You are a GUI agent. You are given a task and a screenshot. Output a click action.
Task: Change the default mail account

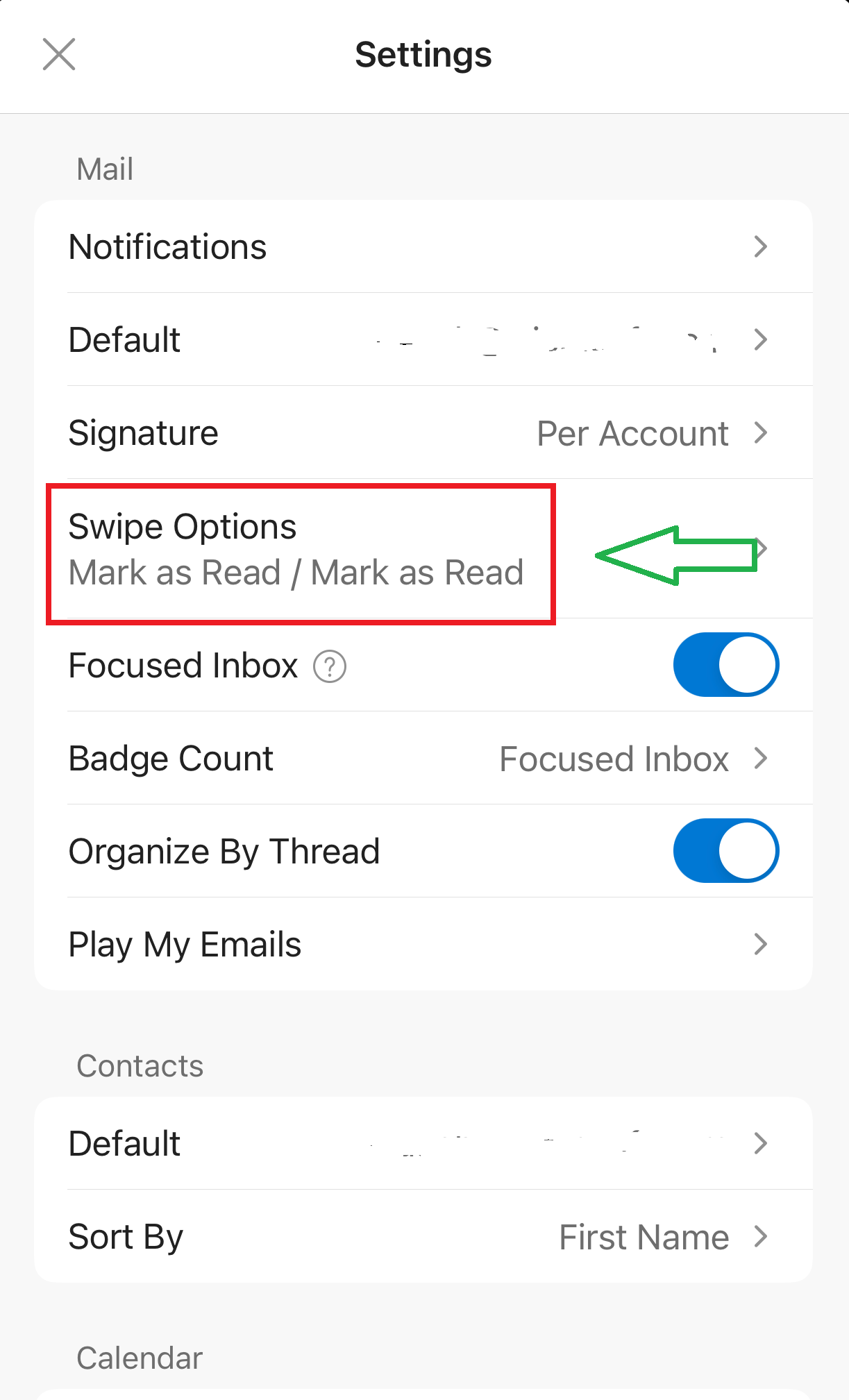click(x=425, y=340)
